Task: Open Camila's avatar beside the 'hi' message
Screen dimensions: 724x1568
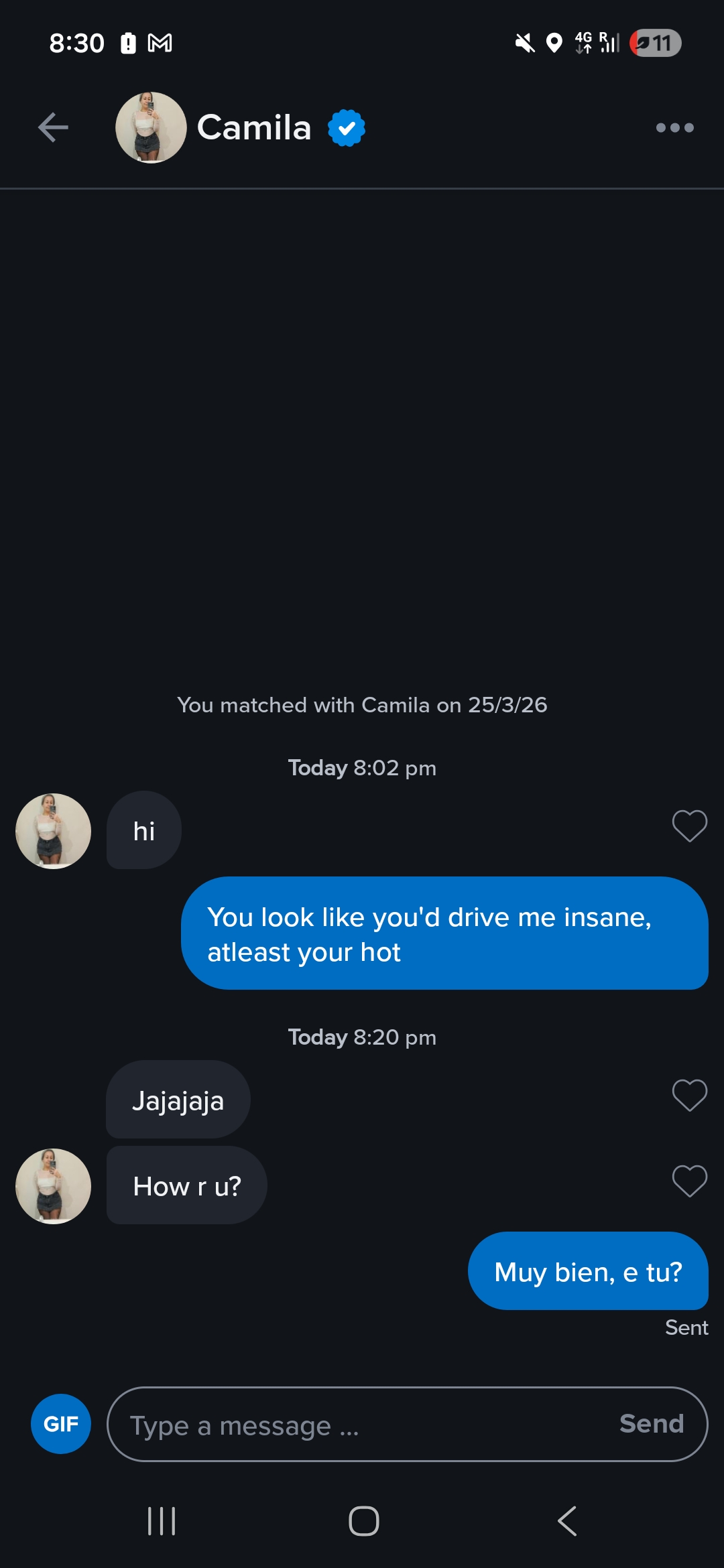Action: click(52, 831)
